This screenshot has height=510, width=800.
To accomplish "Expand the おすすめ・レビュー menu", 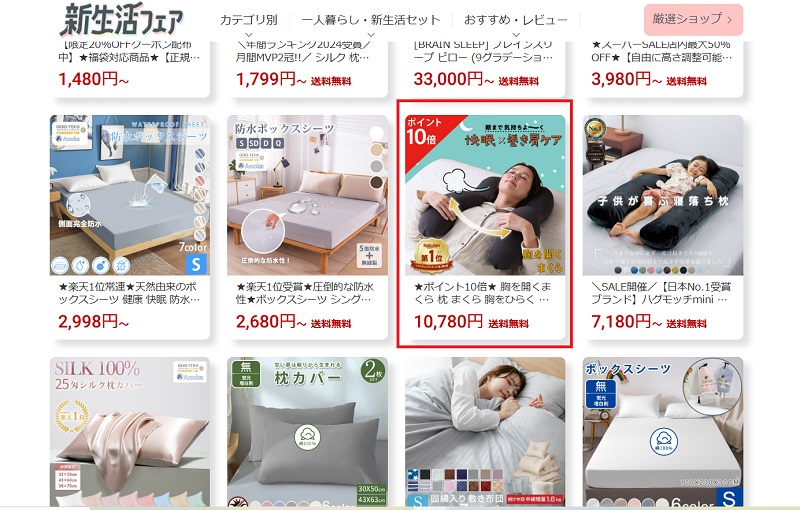I will coord(515,20).
